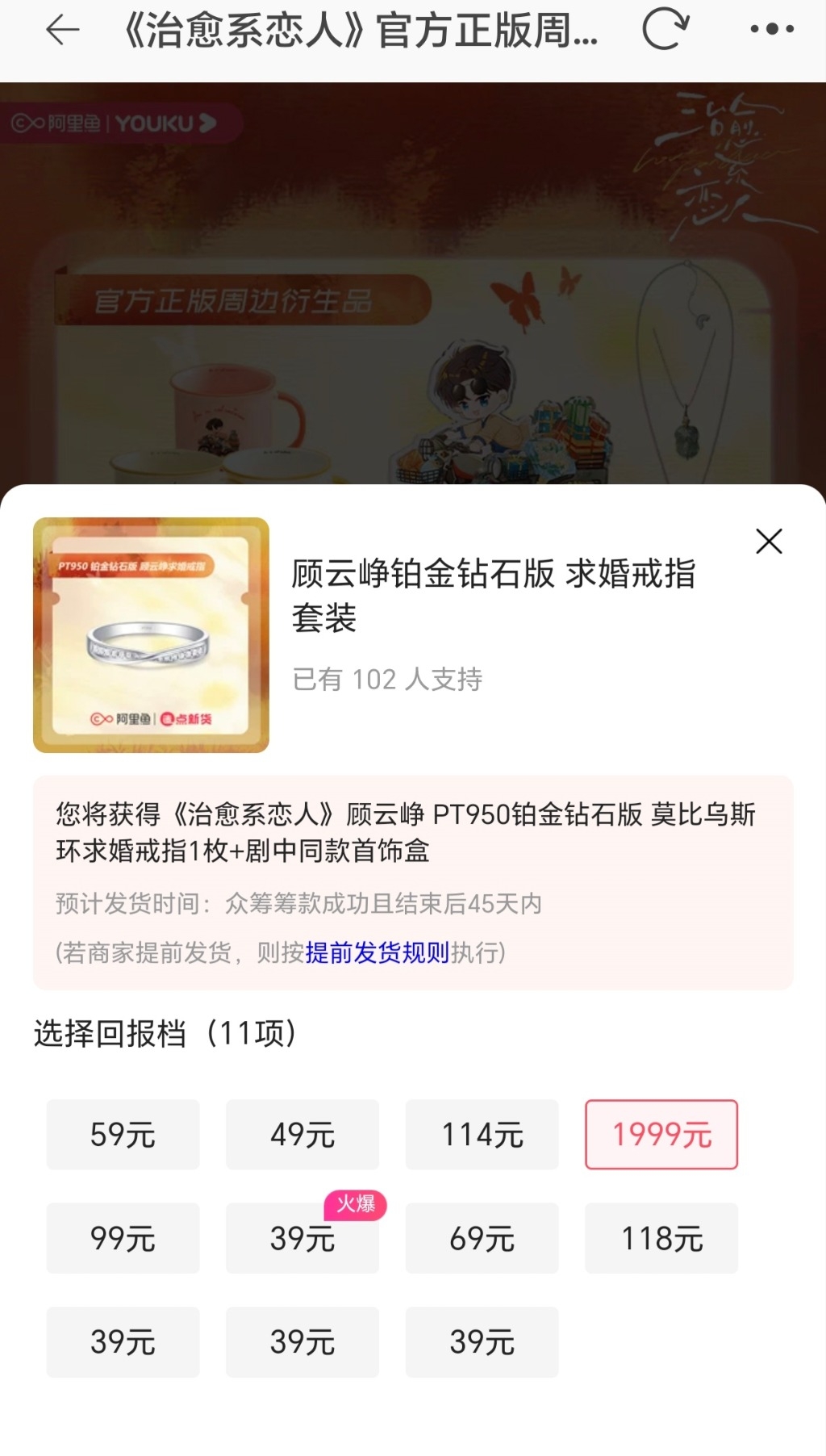The image size is (826, 1456).
Task: Pick the 114元 reward tier
Action: [x=482, y=1134]
